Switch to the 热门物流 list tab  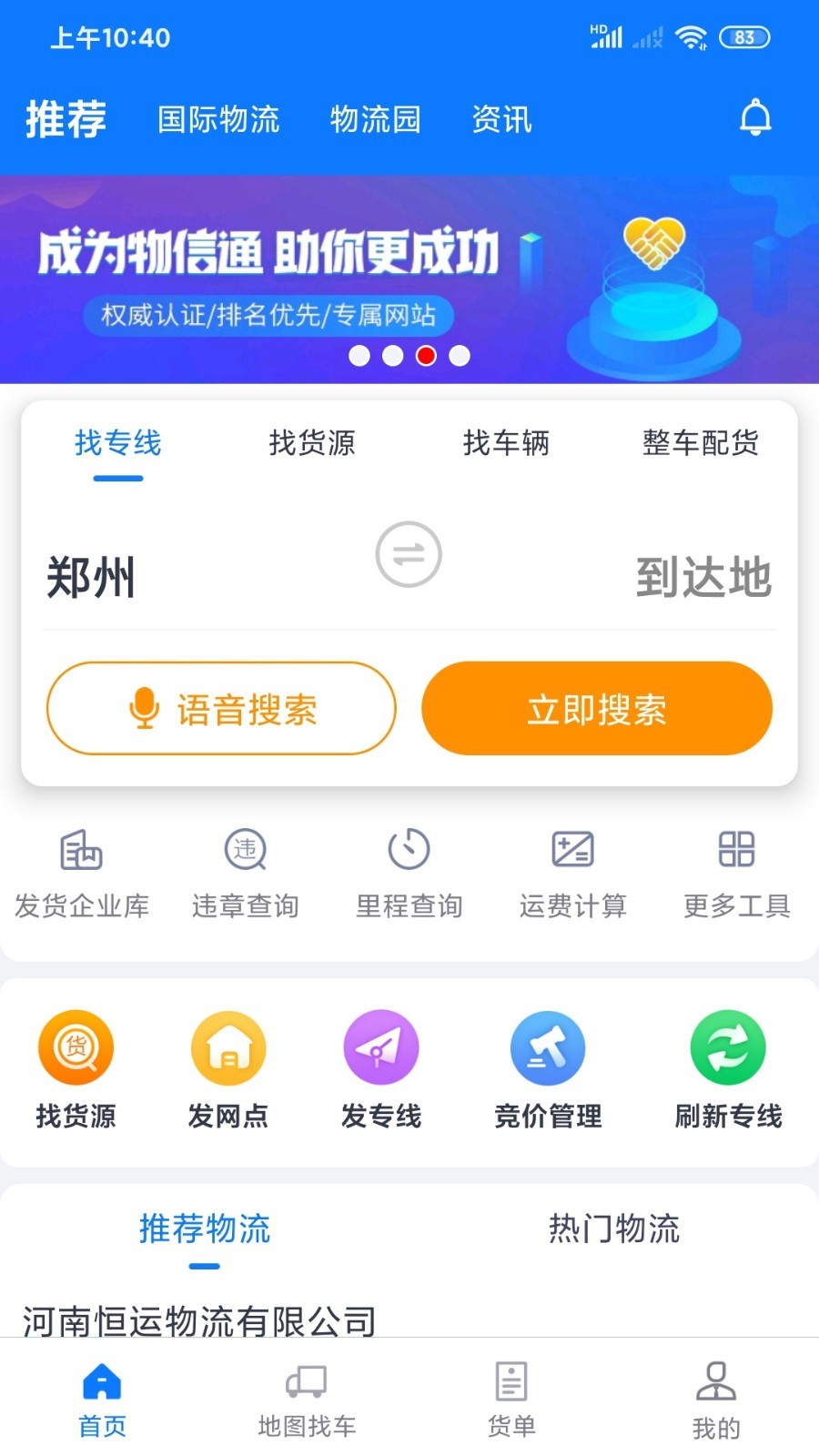614,1229
